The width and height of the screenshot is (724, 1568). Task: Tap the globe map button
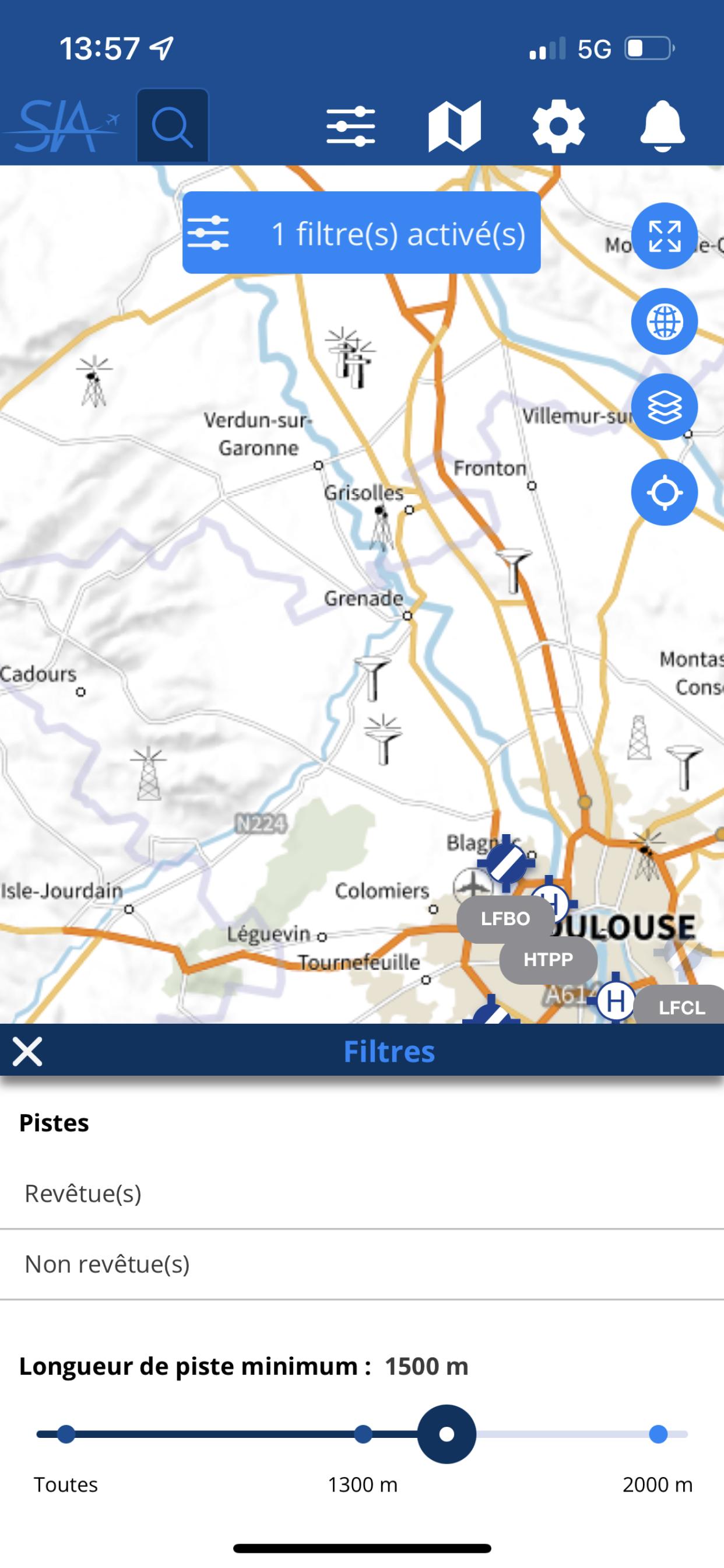click(665, 321)
